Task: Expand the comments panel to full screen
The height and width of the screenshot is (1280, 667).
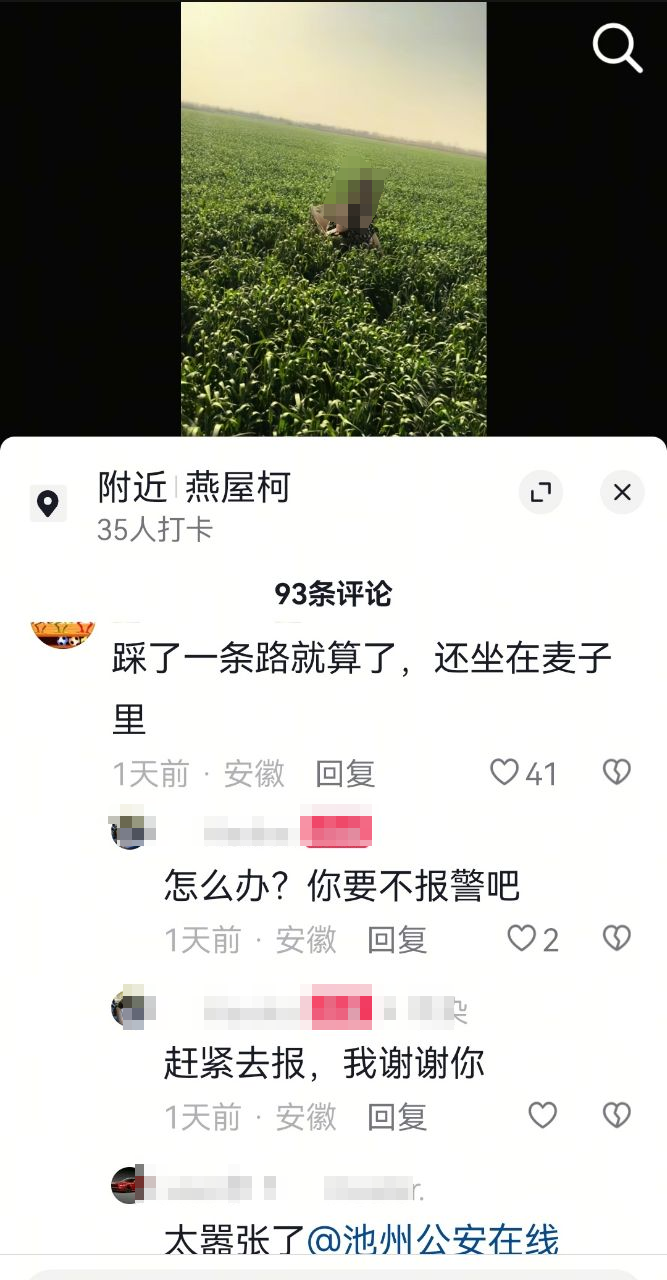Action: (x=541, y=492)
